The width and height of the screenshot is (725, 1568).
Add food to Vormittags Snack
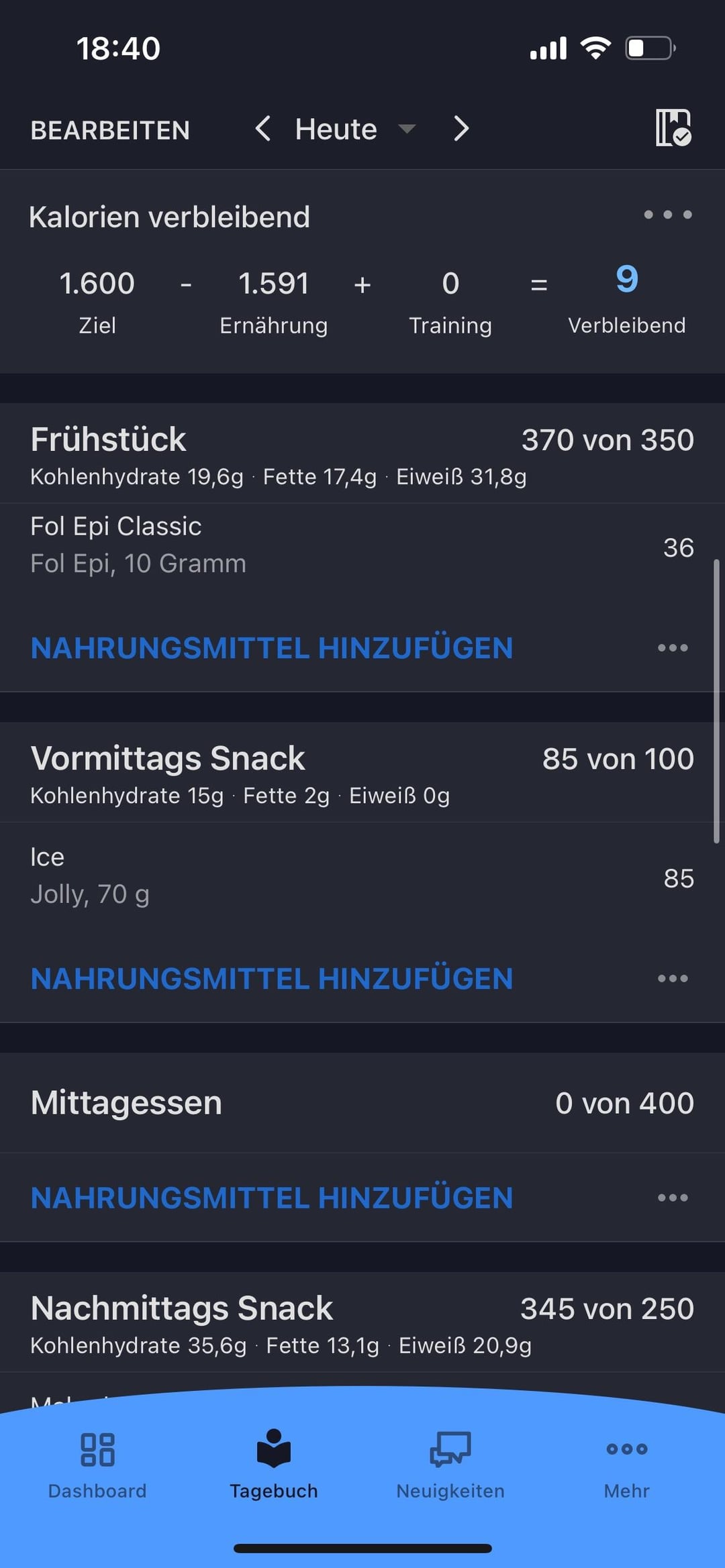pyautogui.click(x=272, y=979)
